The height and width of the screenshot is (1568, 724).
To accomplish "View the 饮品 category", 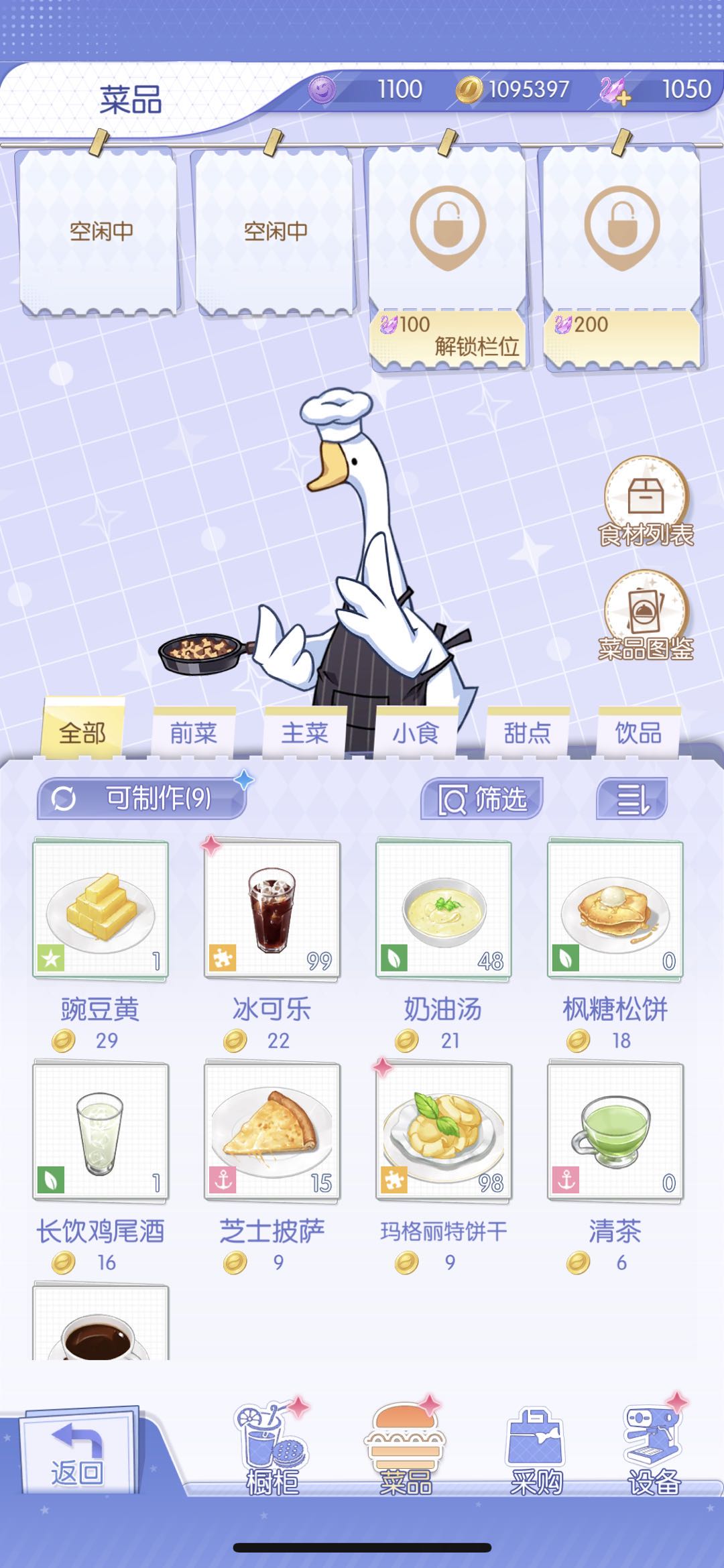I will click(638, 733).
